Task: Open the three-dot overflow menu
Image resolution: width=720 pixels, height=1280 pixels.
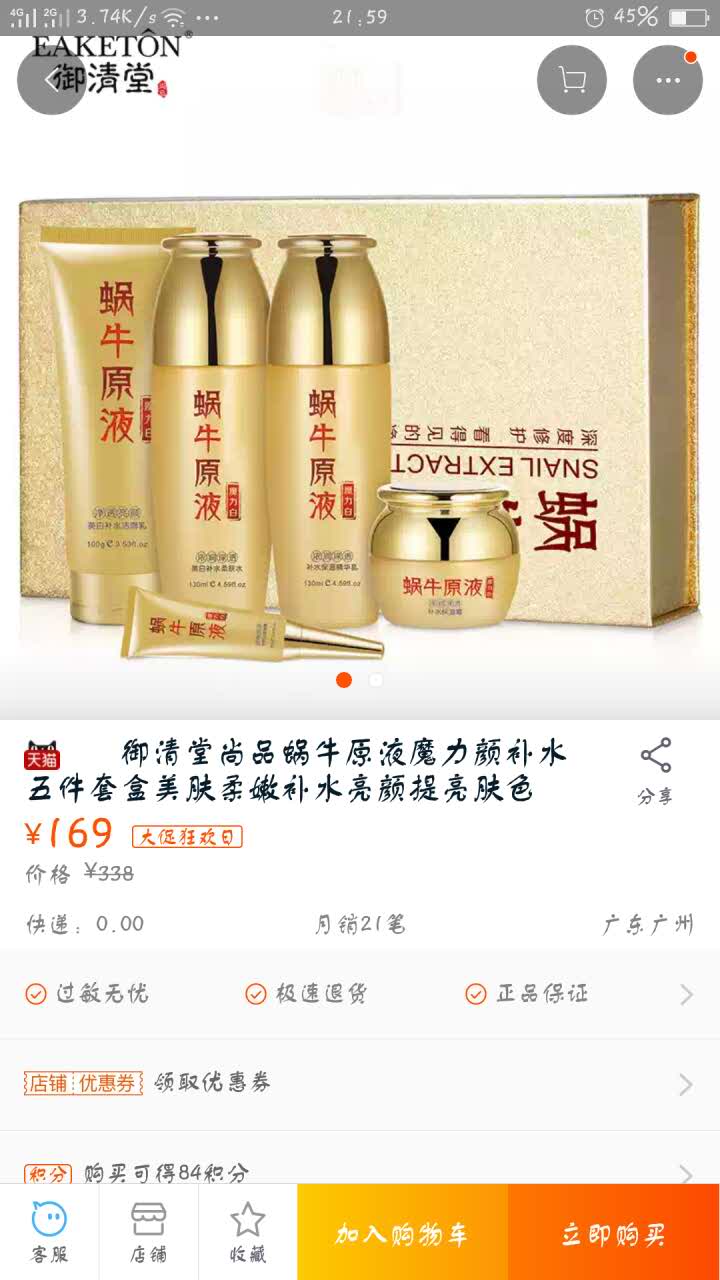Action: pos(667,80)
